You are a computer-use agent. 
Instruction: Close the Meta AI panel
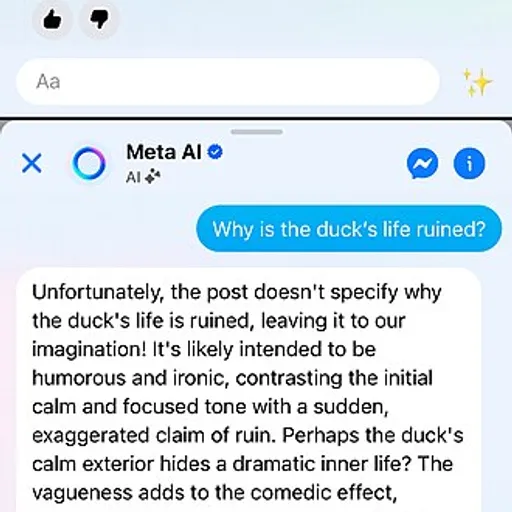coord(32,163)
